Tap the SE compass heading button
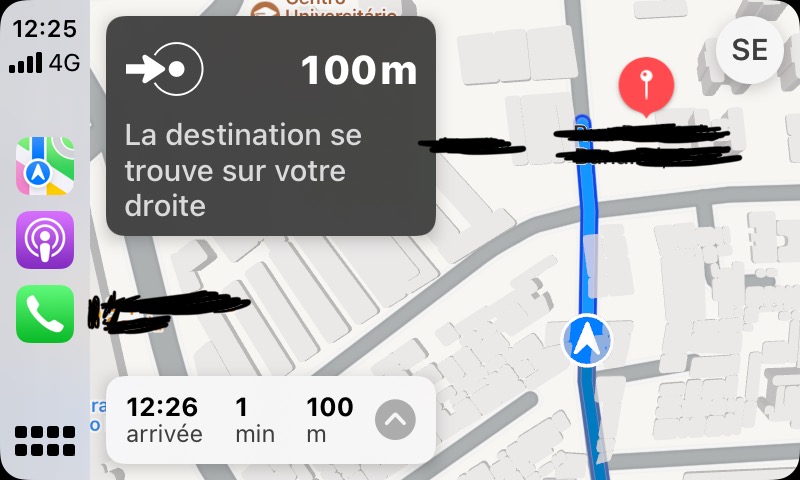This screenshot has width=800, height=480. (x=749, y=49)
